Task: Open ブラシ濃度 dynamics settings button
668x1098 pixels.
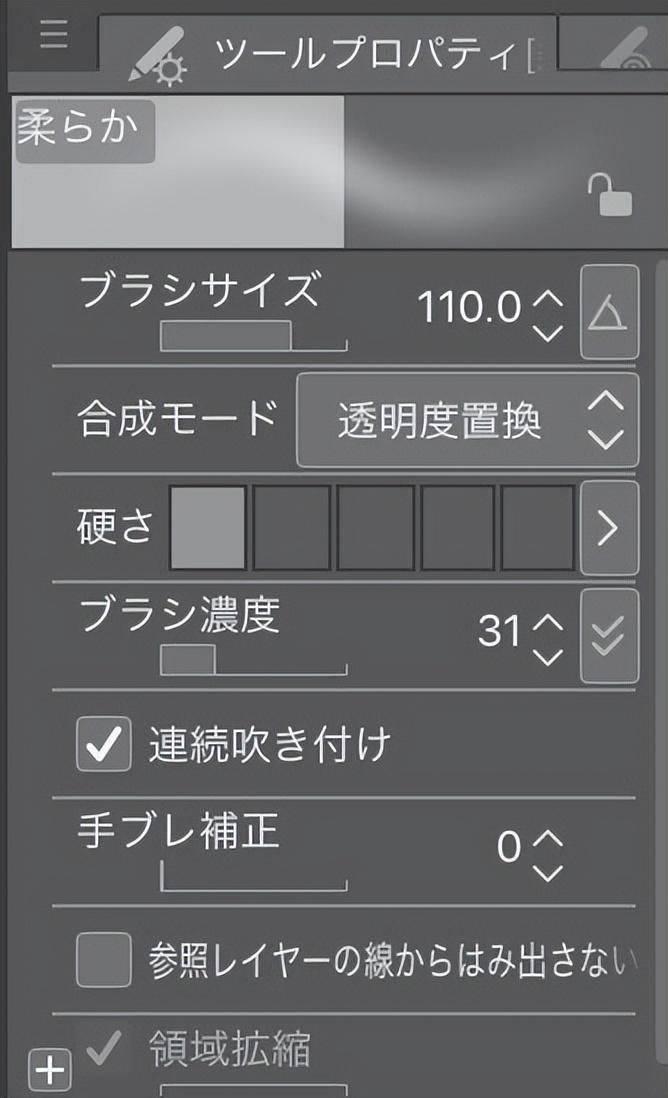Action: click(x=609, y=636)
